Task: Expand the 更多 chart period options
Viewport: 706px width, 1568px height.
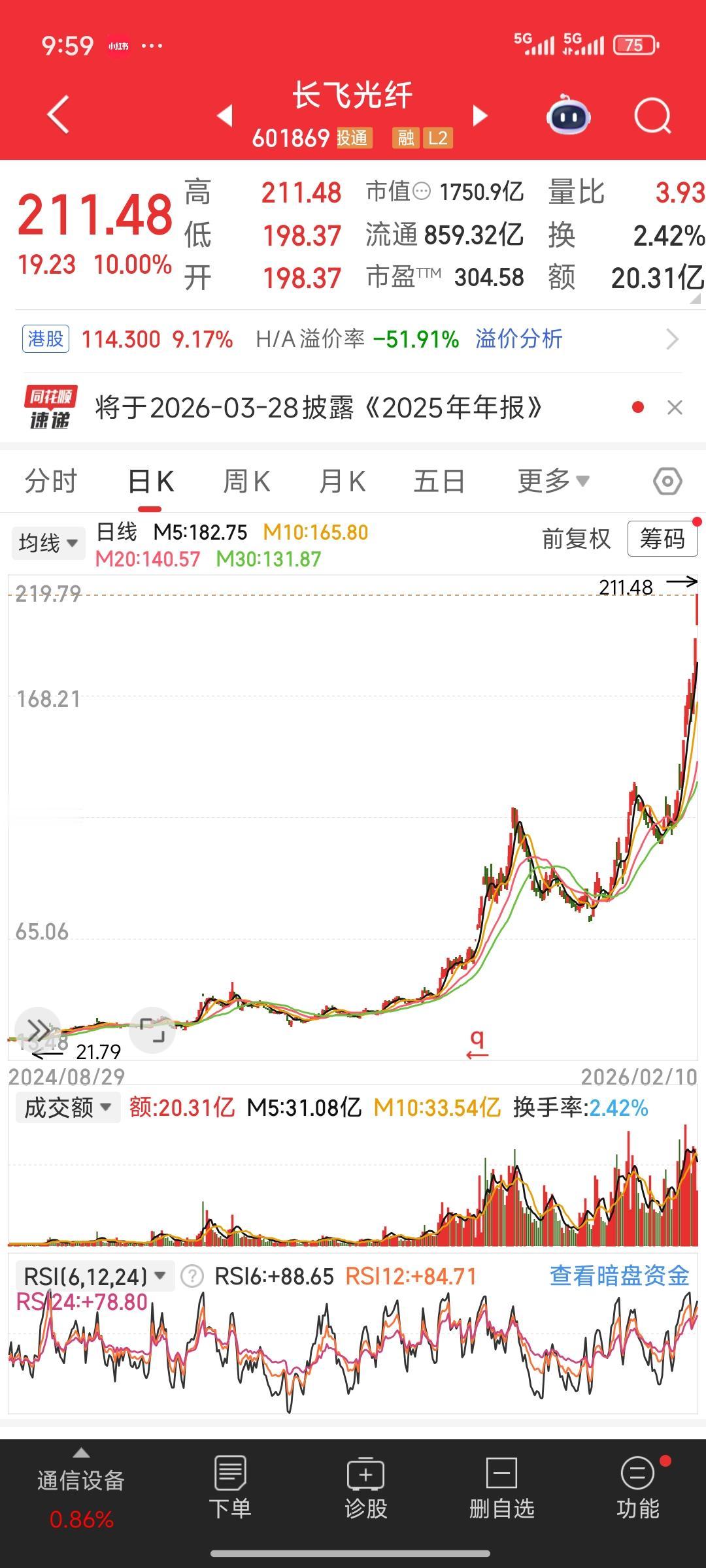Action: point(552,480)
